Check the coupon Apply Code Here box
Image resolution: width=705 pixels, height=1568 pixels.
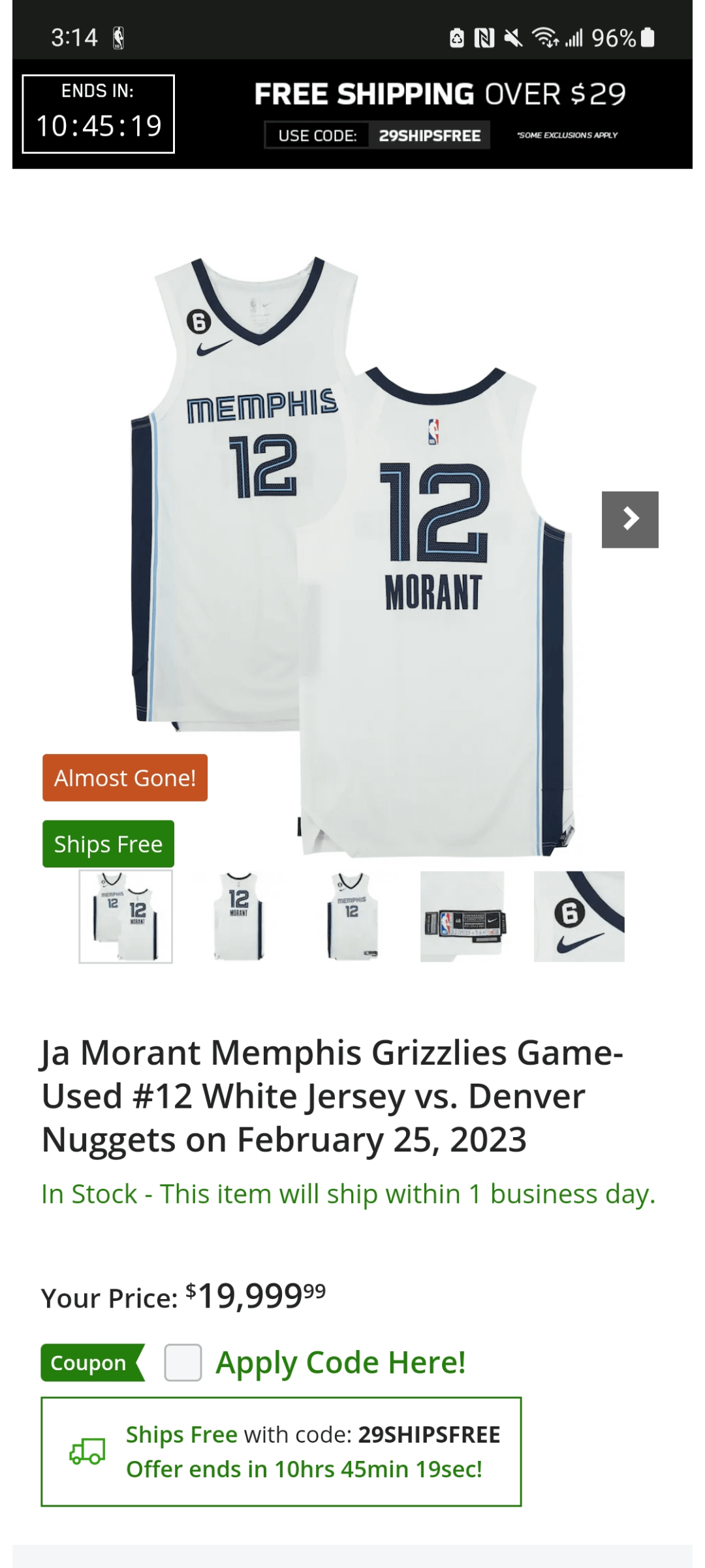(183, 1362)
